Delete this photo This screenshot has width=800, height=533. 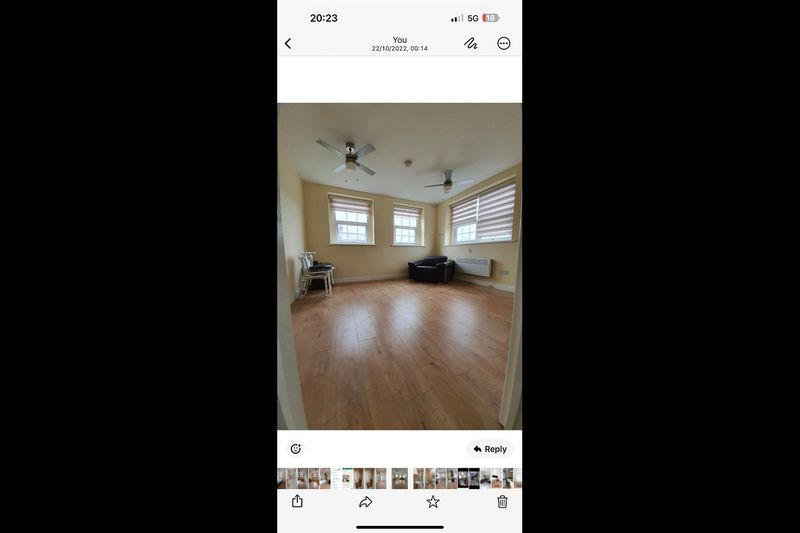(502, 502)
